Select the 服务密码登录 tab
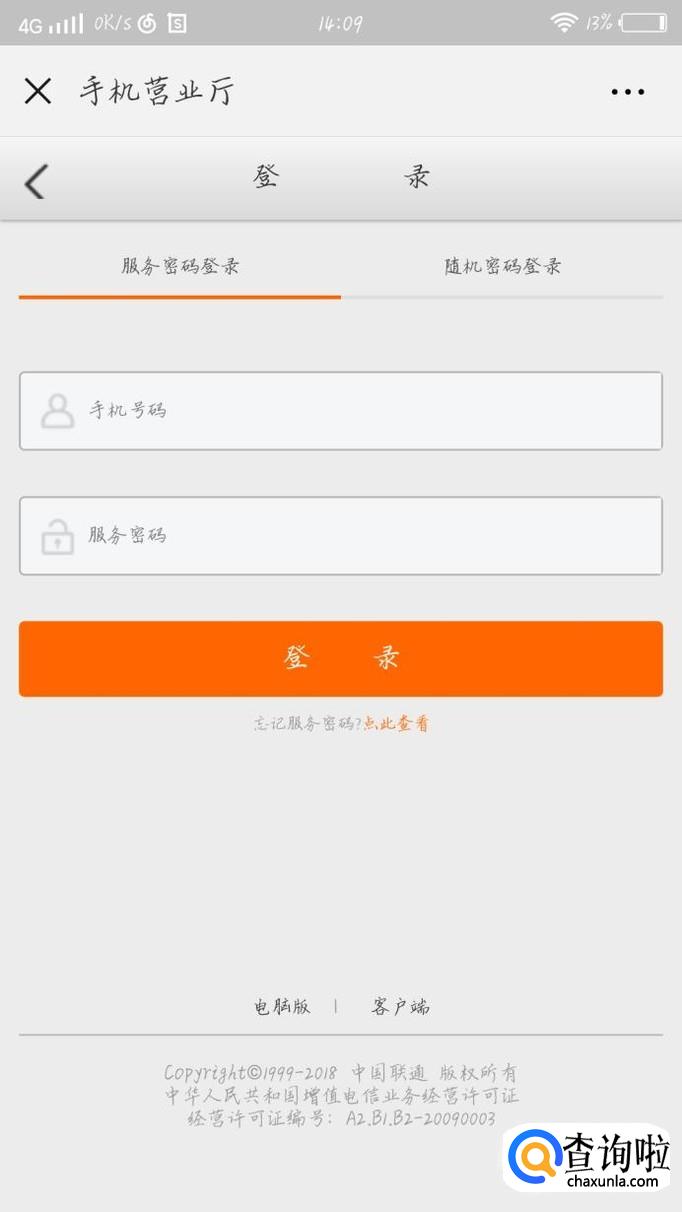The image size is (682, 1212). pyautogui.click(x=180, y=267)
